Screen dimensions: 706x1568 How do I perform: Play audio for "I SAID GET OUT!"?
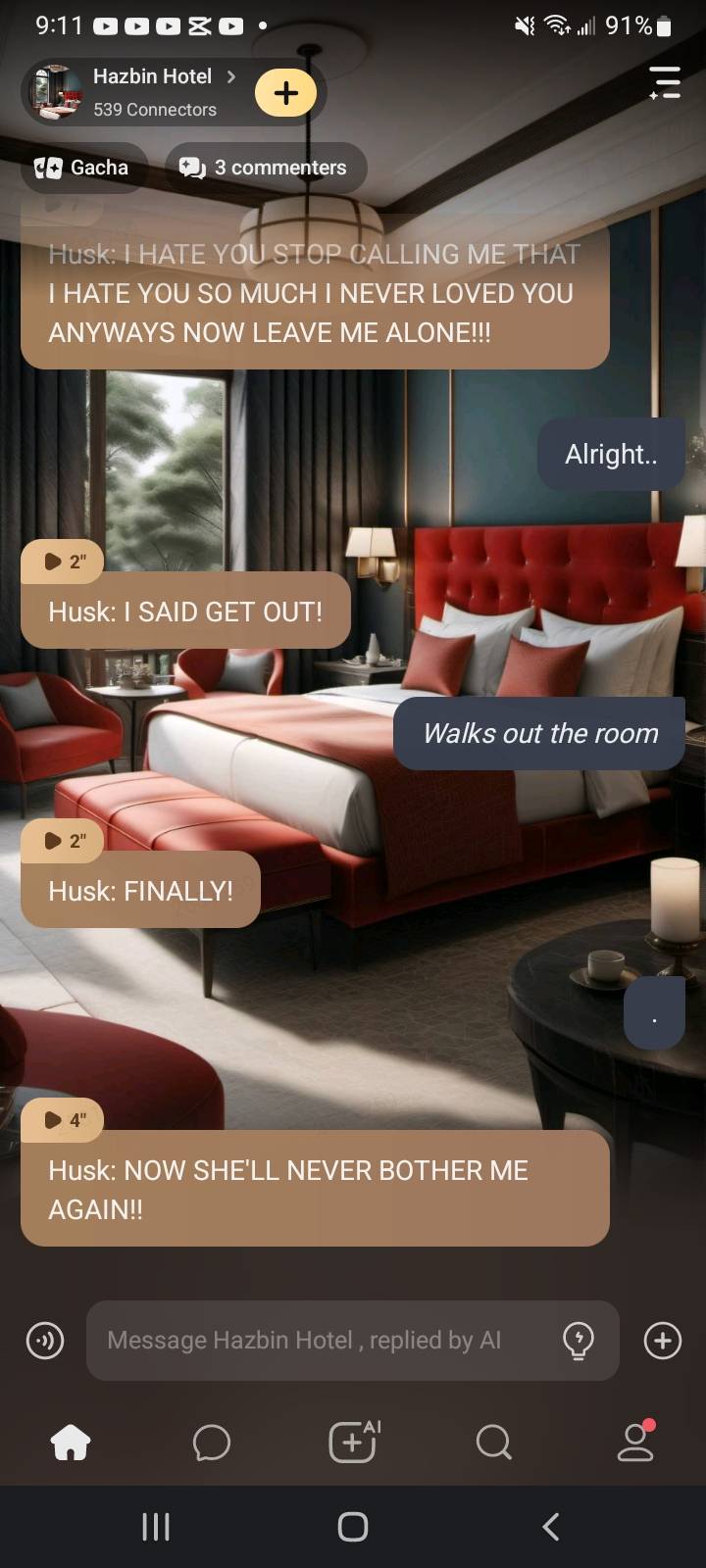coord(64,562)
